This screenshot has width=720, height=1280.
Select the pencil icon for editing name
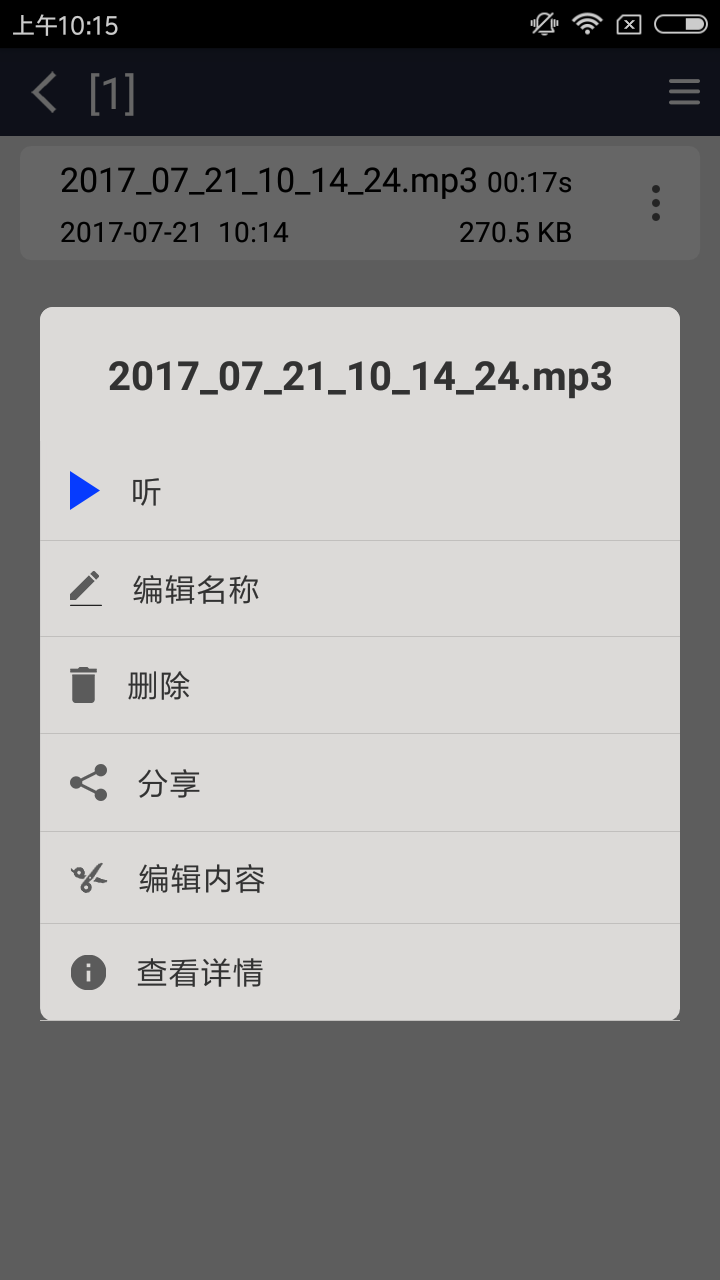[85, 589]
